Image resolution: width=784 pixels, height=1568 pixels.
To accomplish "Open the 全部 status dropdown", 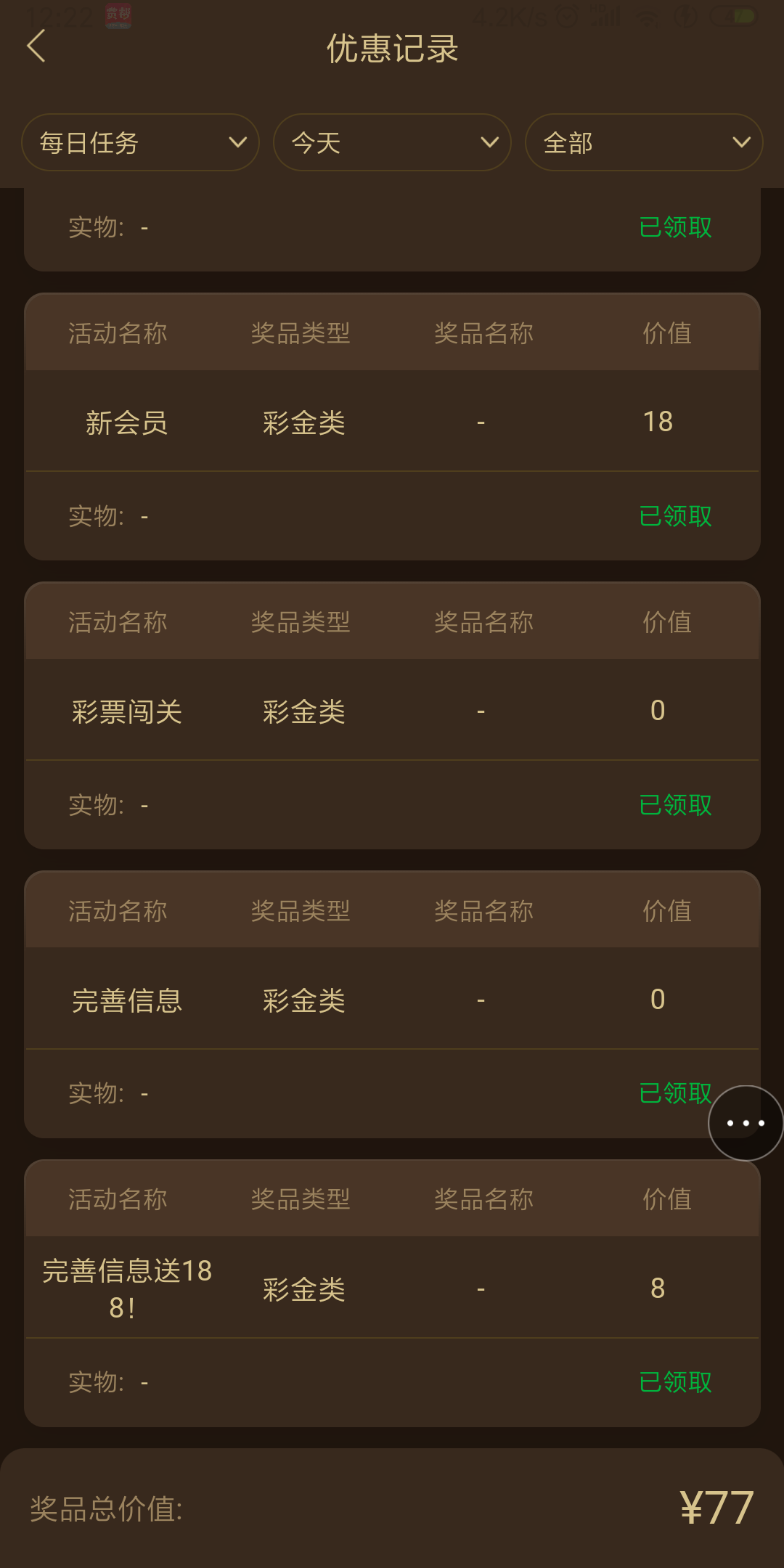I will click(643, 142).
